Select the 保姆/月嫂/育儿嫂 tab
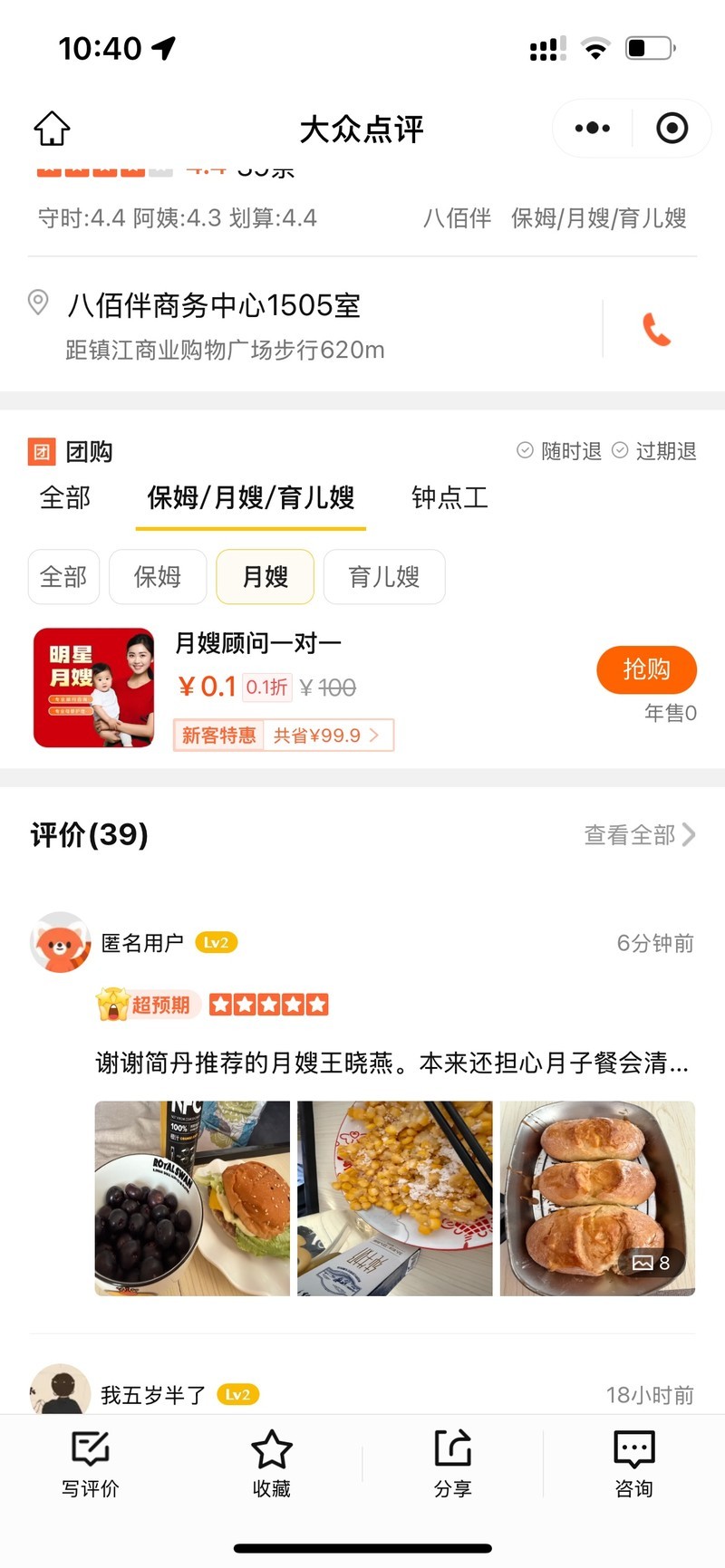Viewport: 725px width, 1568px height. click(250, 497)
